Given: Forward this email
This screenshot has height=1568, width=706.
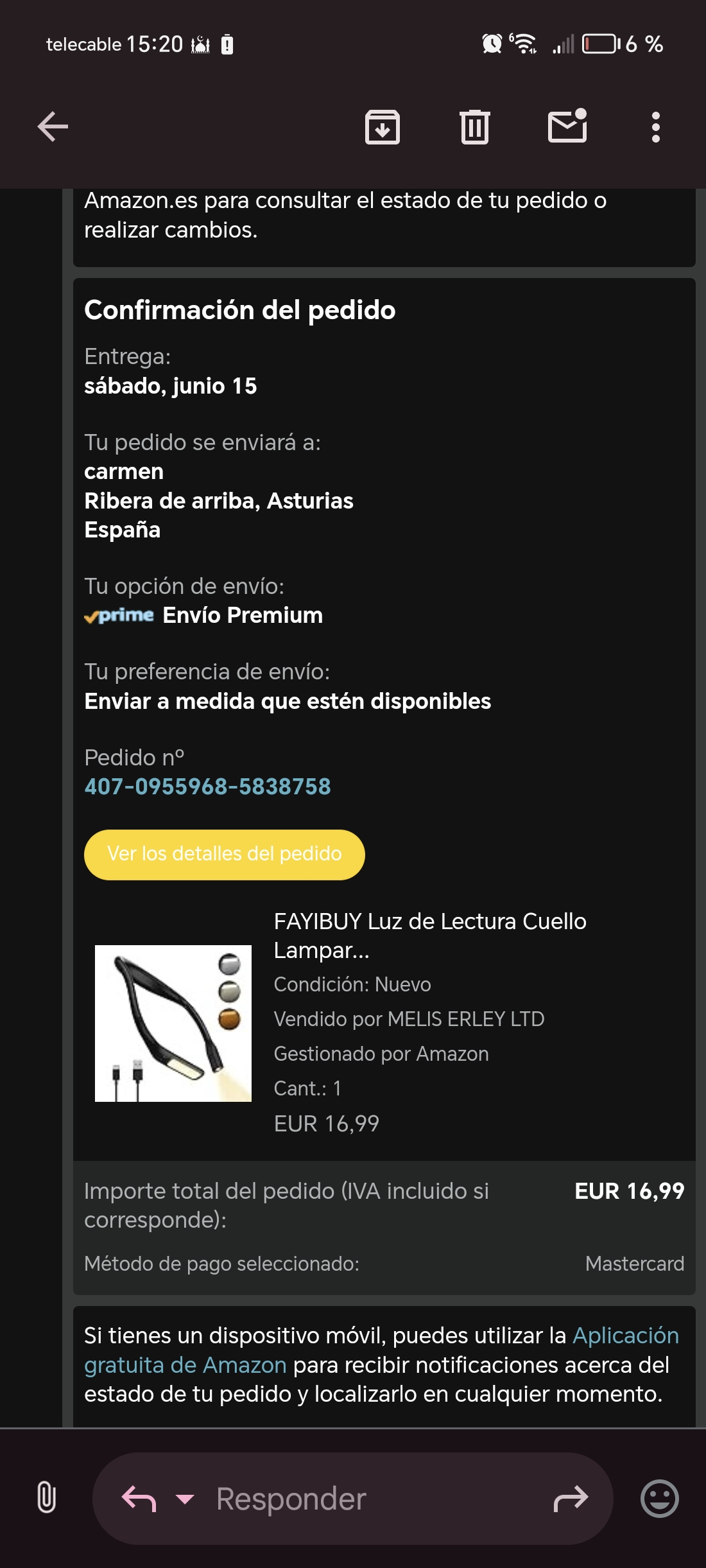Looking at the screenshot, I should [x=571, y=1499].
